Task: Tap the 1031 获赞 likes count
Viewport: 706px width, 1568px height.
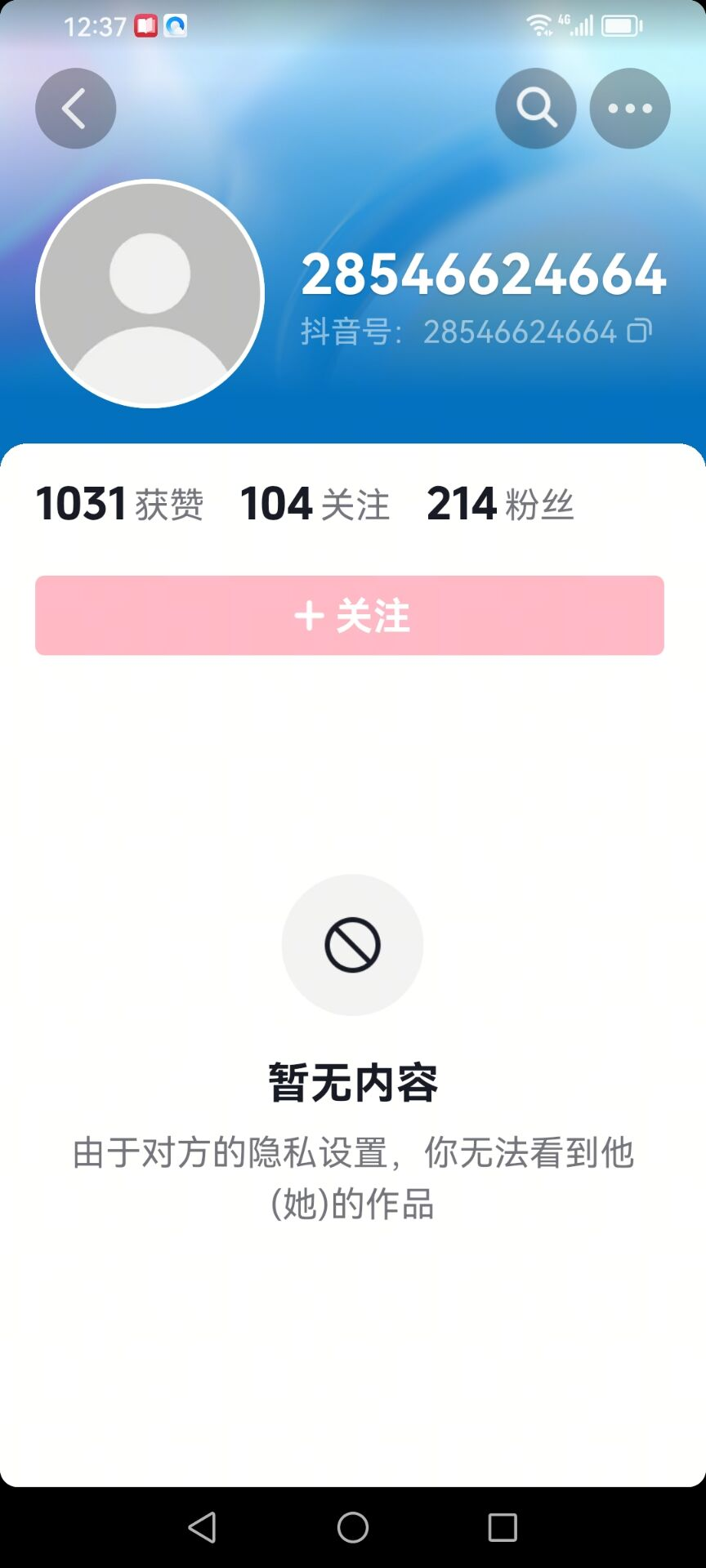Action: point(119,503)
